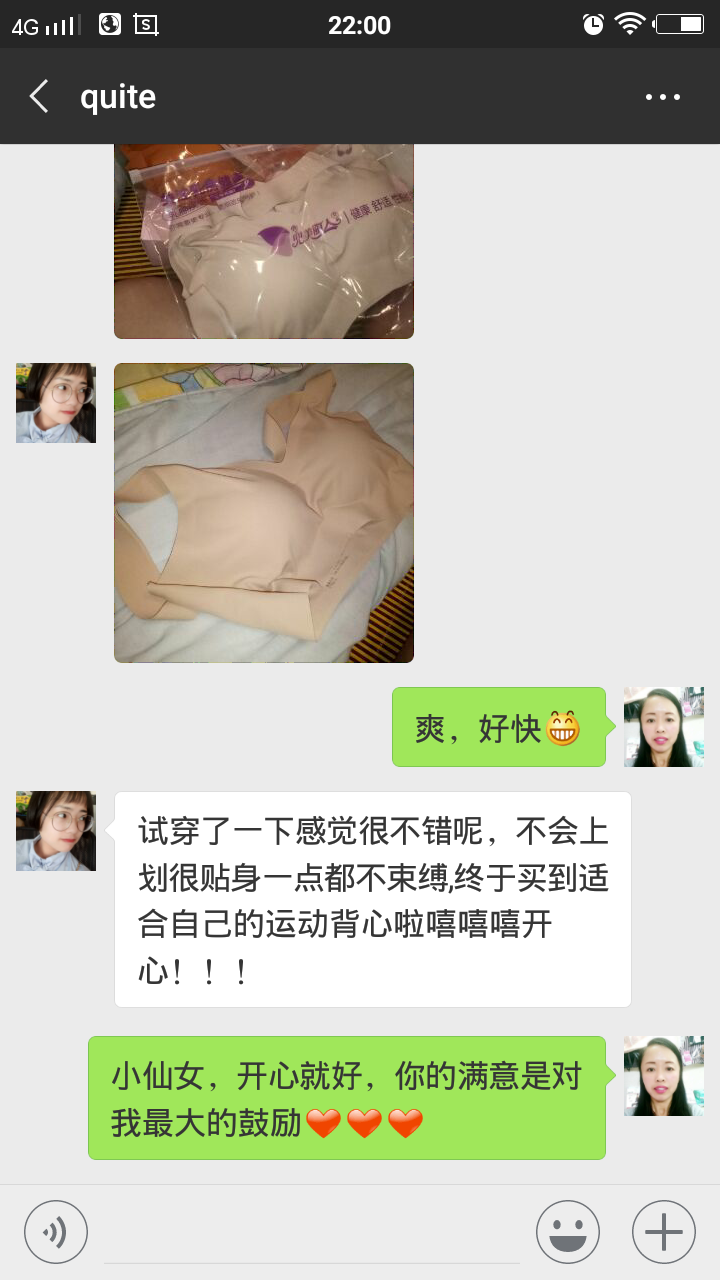Open contact avatar beside the 试穿了一下 message
The width and height of the screenshot is (720, 1280).
(x=56, y=831)
